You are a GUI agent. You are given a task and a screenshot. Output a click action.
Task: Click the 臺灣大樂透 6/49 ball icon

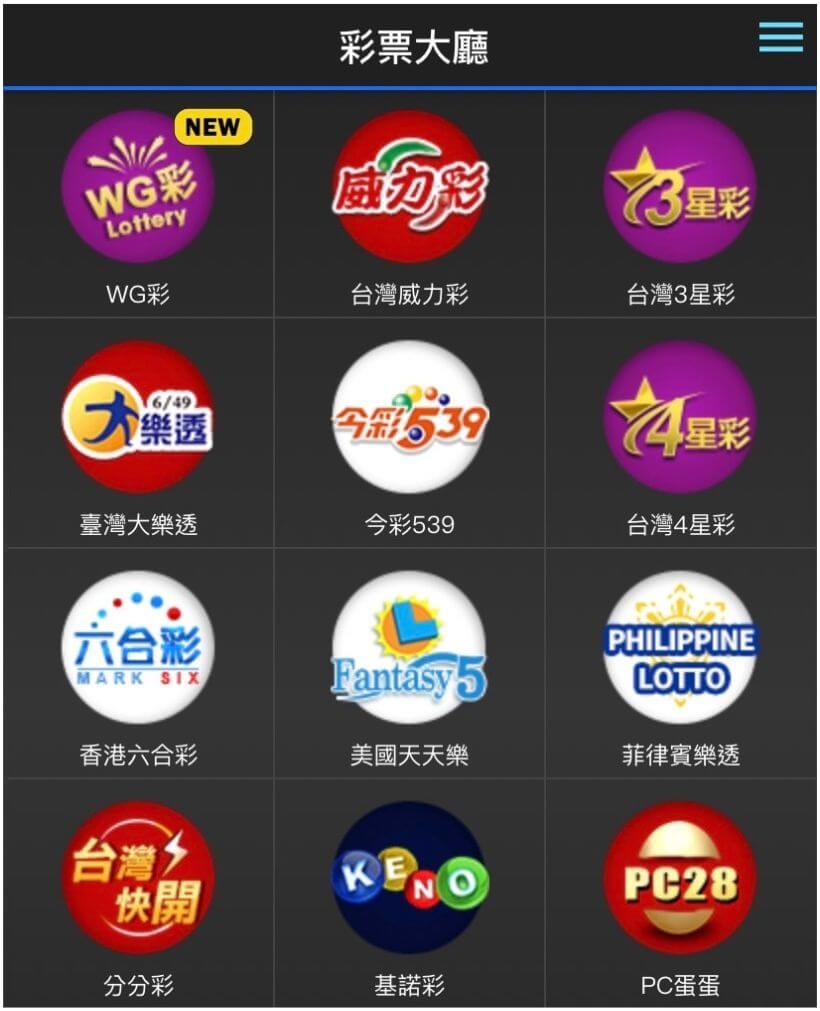137,420
